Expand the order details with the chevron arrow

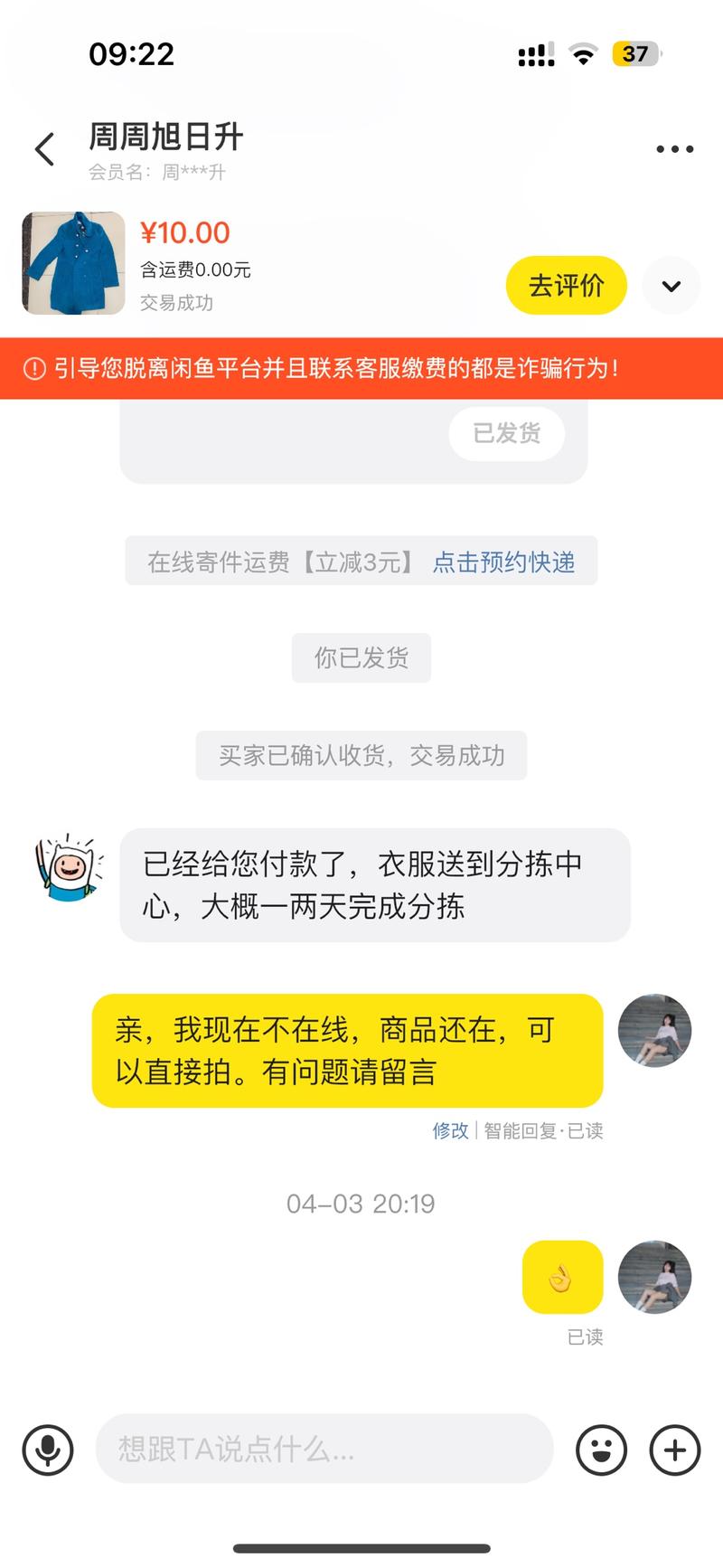tap(671, 285)
